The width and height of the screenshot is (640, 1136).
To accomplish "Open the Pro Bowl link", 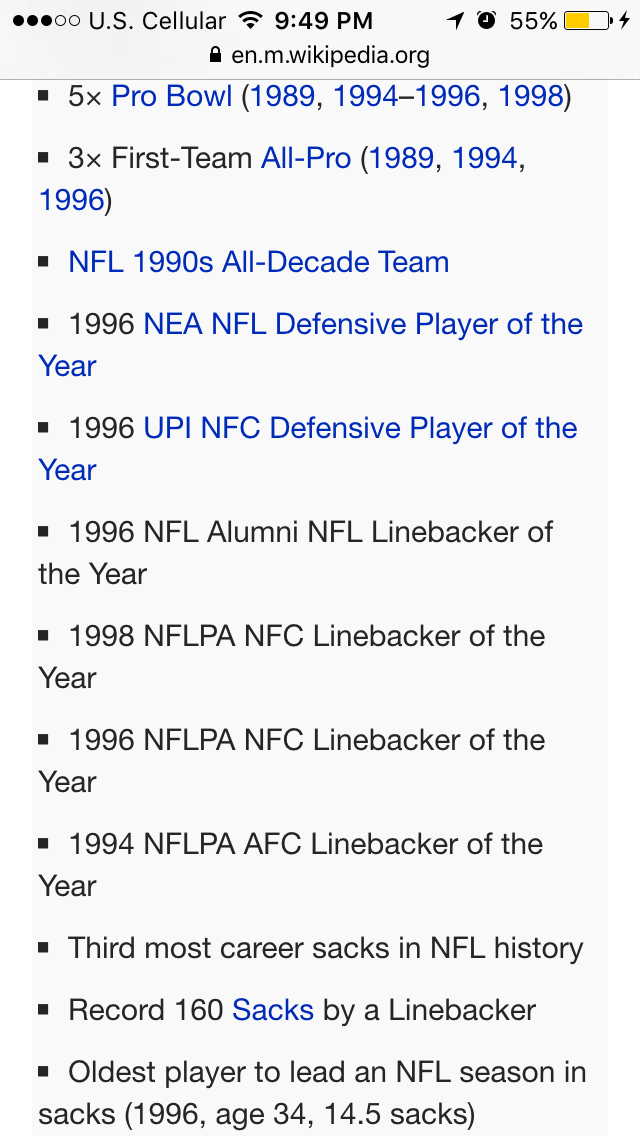I will 172,96.
